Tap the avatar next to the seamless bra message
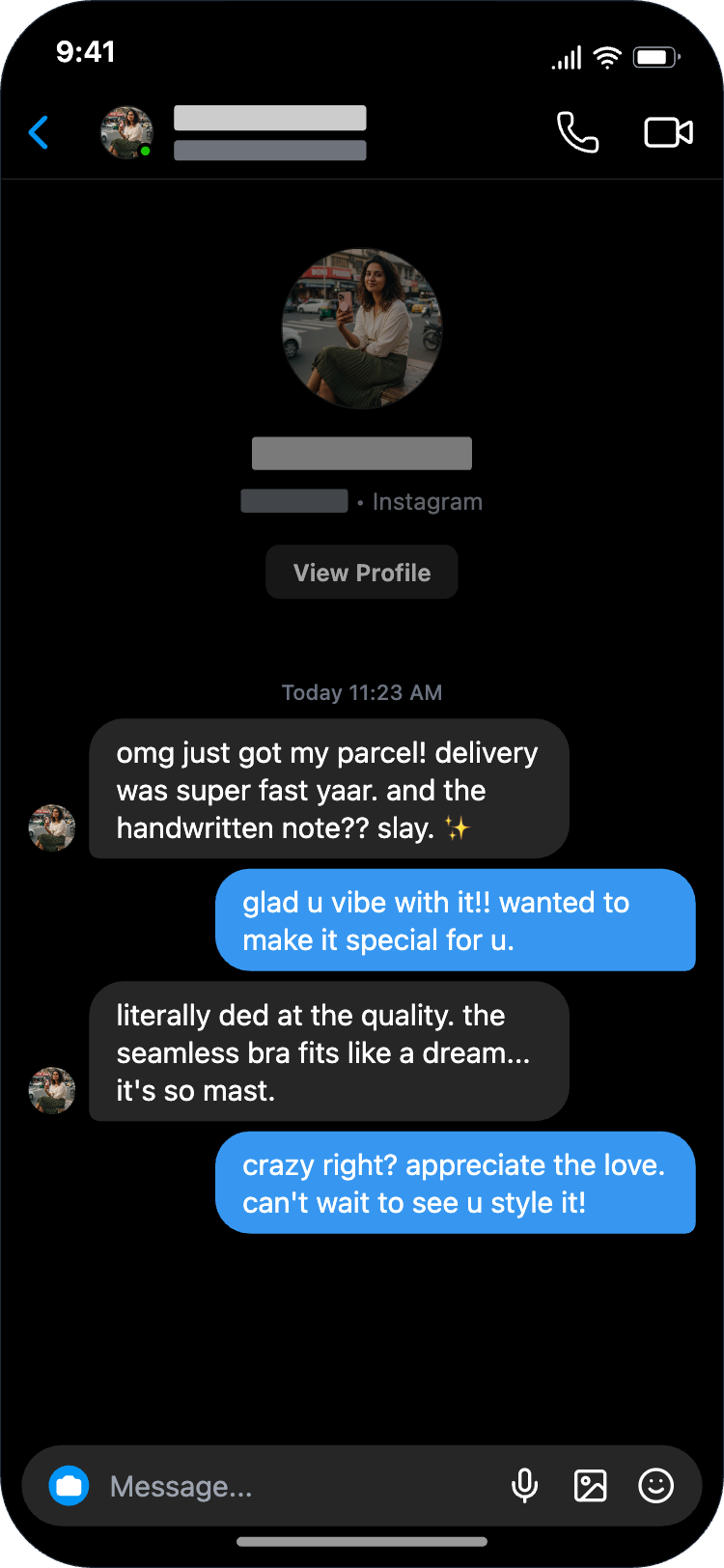This screenshot has height=1568, width=724. point(52,1090)
